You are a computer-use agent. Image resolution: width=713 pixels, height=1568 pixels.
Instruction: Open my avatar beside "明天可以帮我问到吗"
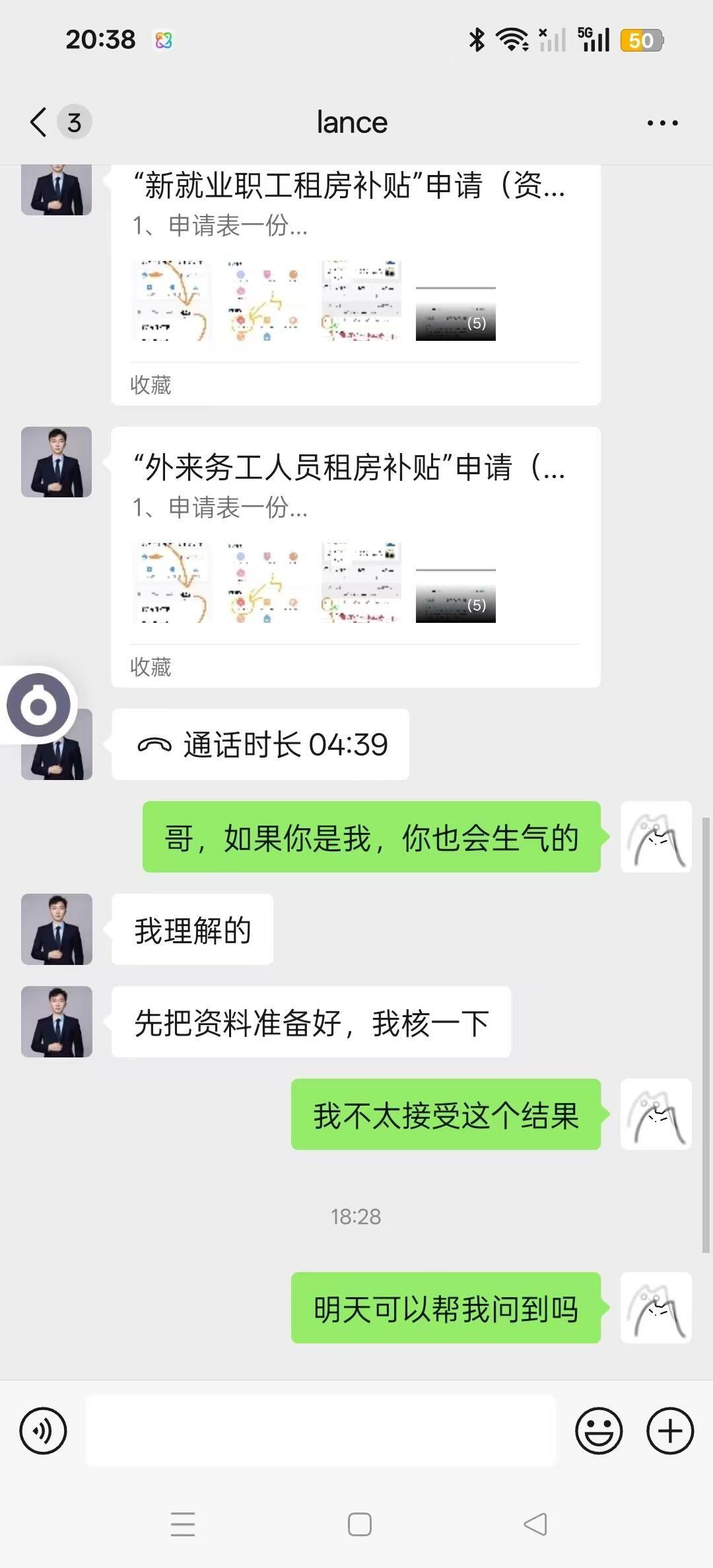click(656, 1308)
